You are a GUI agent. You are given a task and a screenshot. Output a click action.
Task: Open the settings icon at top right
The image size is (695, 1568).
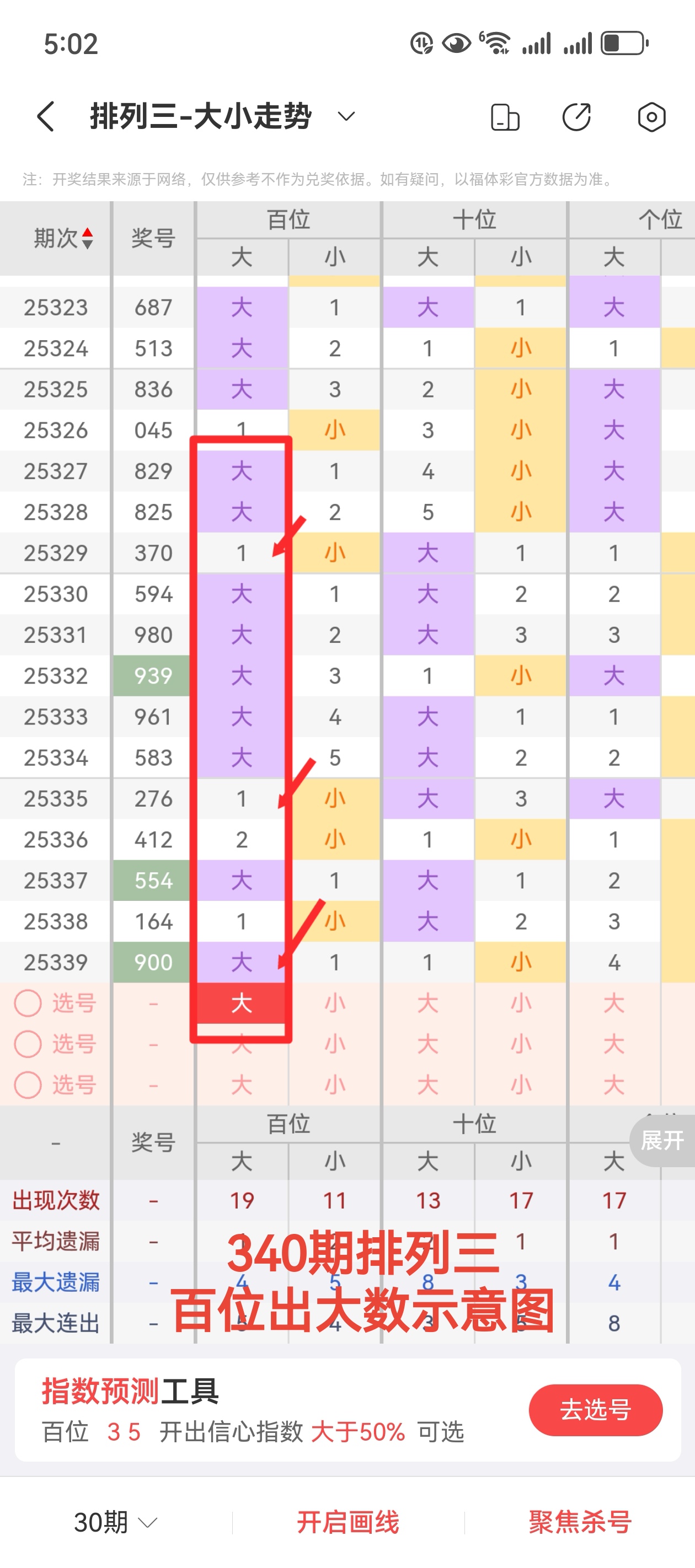pos(652,117)
